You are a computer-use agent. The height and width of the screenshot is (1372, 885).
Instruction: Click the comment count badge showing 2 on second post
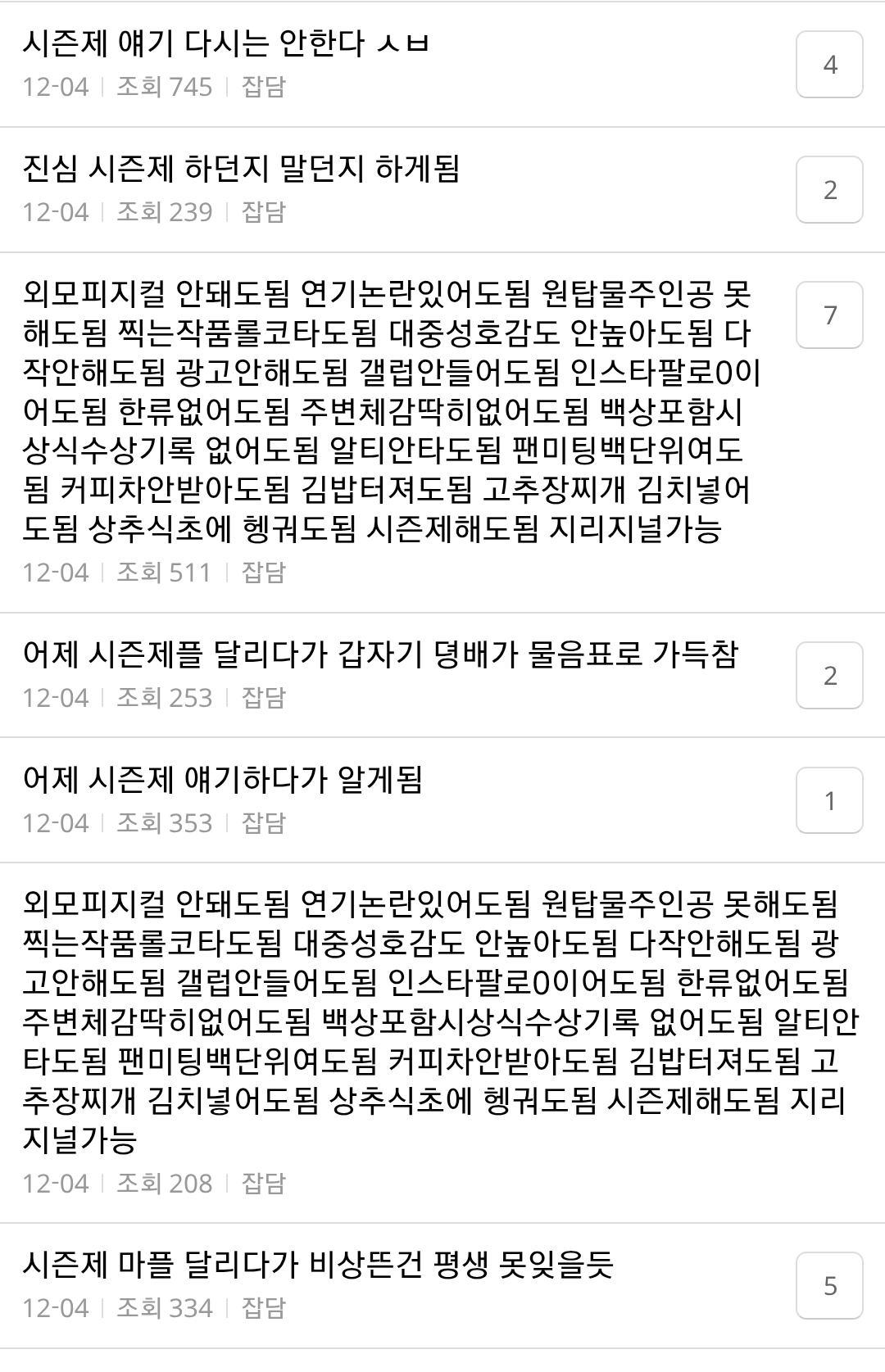click(829, 189)
